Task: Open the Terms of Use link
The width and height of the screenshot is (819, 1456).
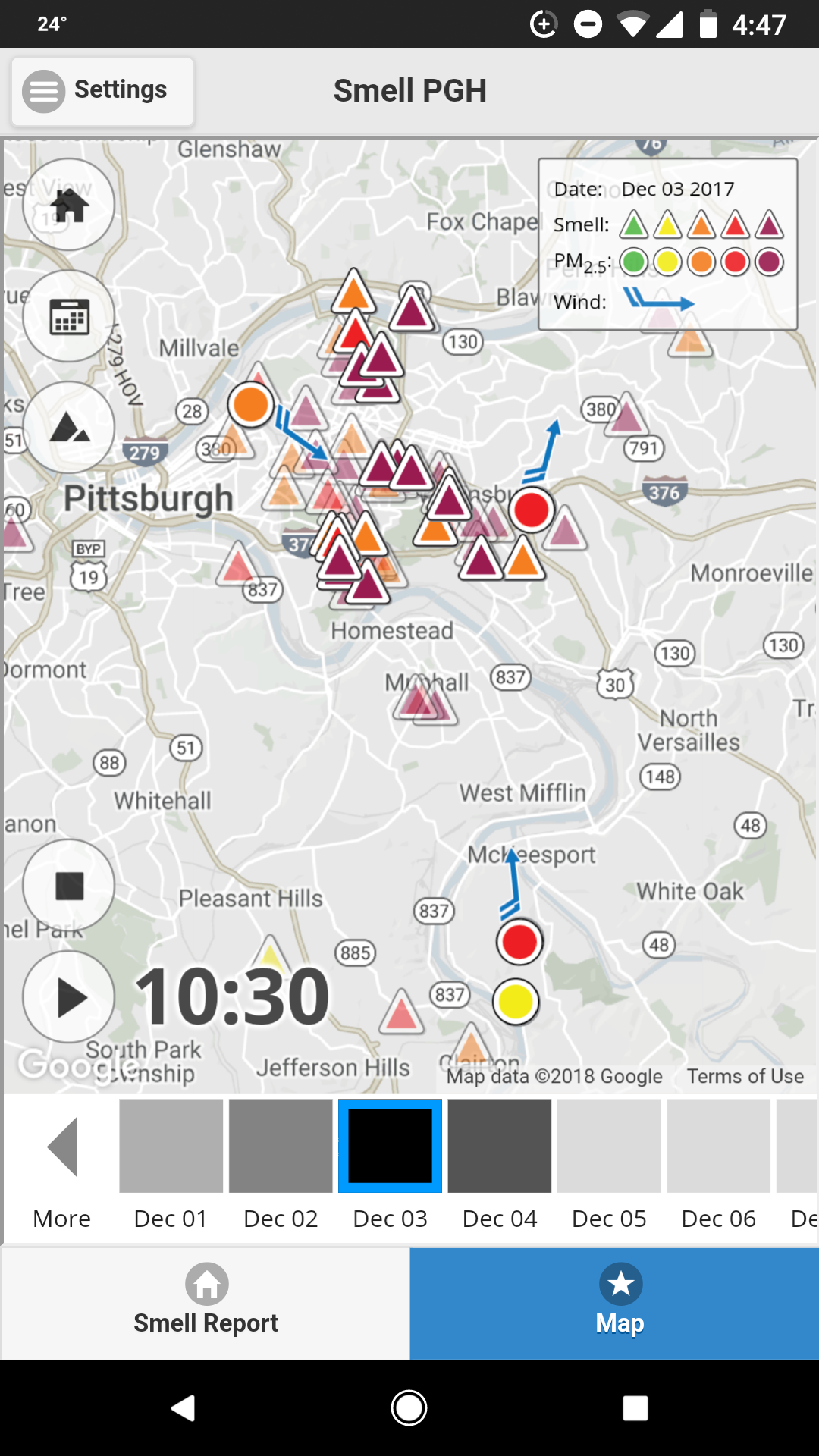Action: tap(745, 1076)
